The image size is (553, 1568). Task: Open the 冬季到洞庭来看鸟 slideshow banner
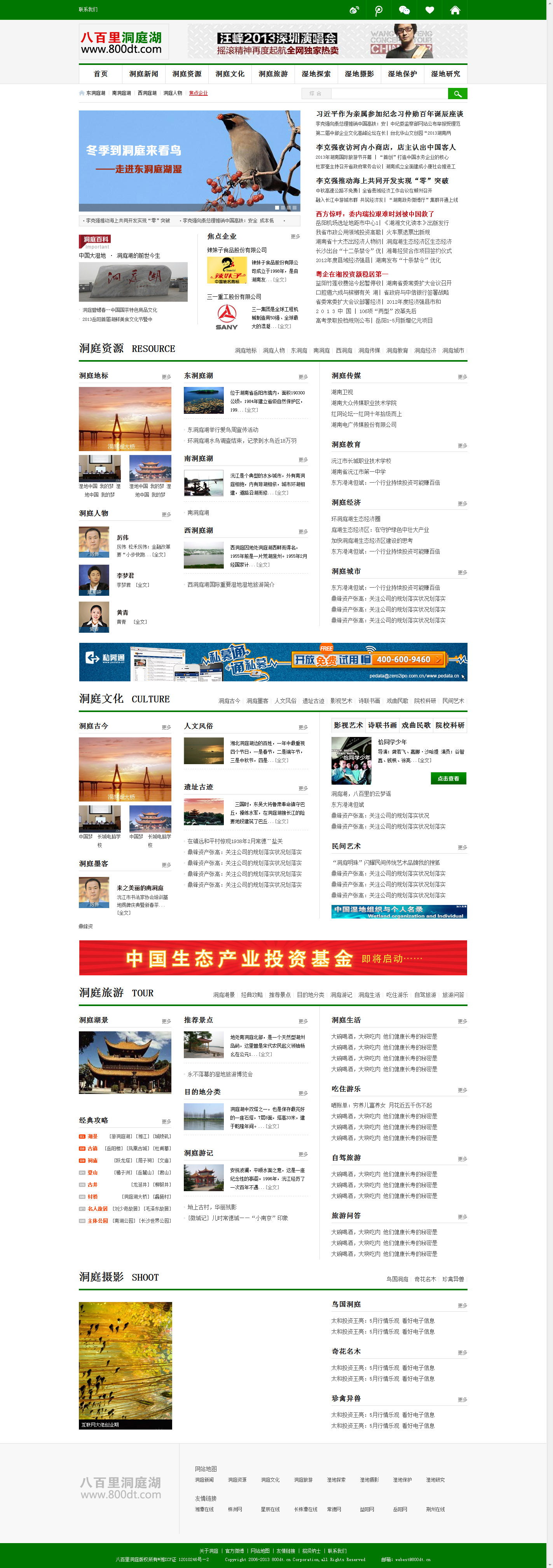[189, 161]
